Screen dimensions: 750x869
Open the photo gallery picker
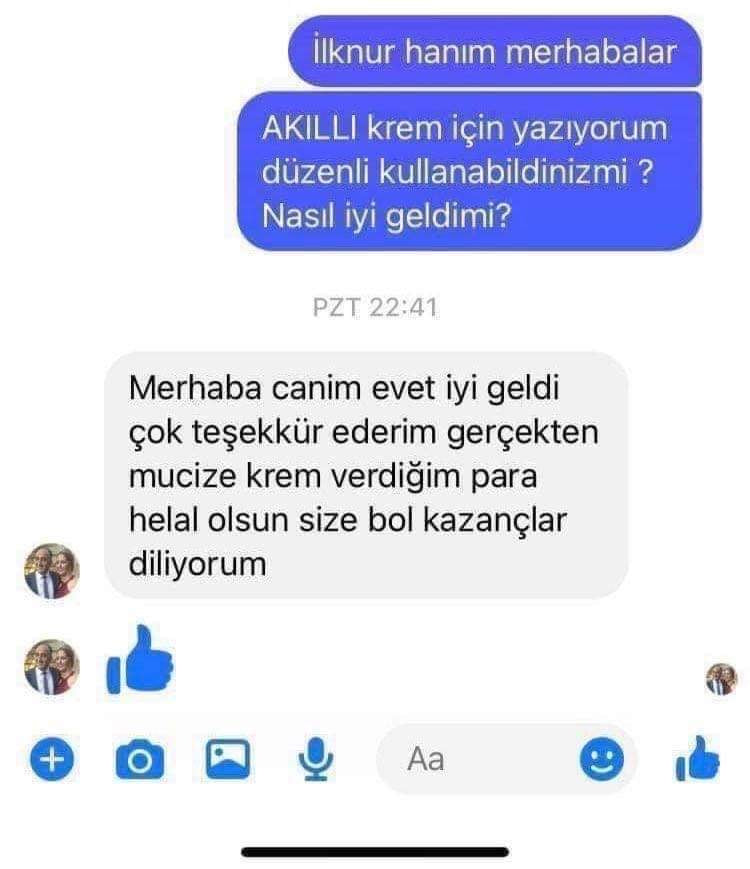pyautogui.click(x=227, y=760)
